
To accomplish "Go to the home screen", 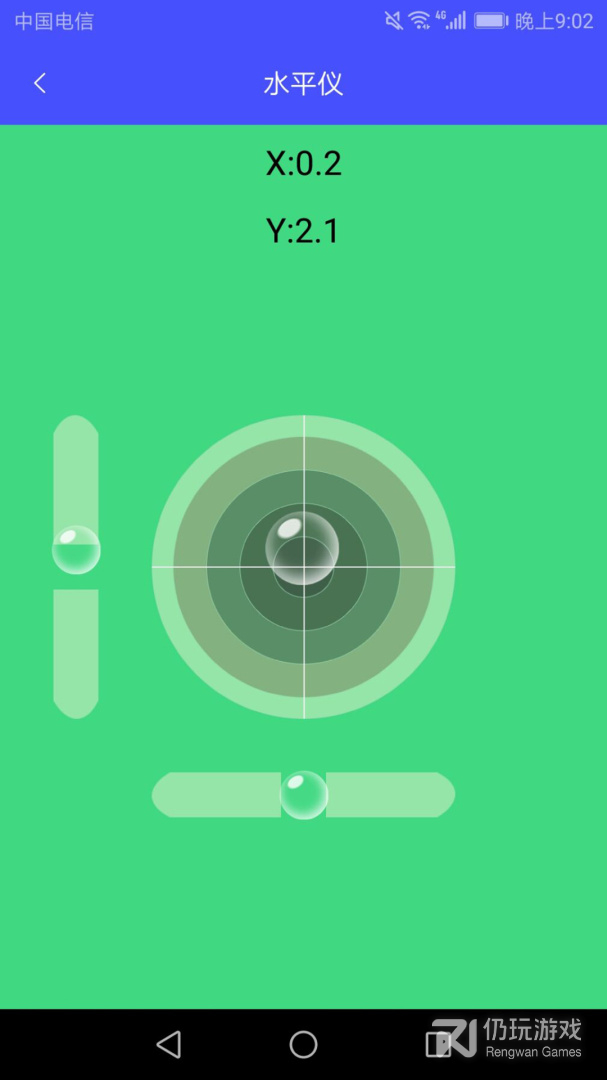I will 303,1044.
